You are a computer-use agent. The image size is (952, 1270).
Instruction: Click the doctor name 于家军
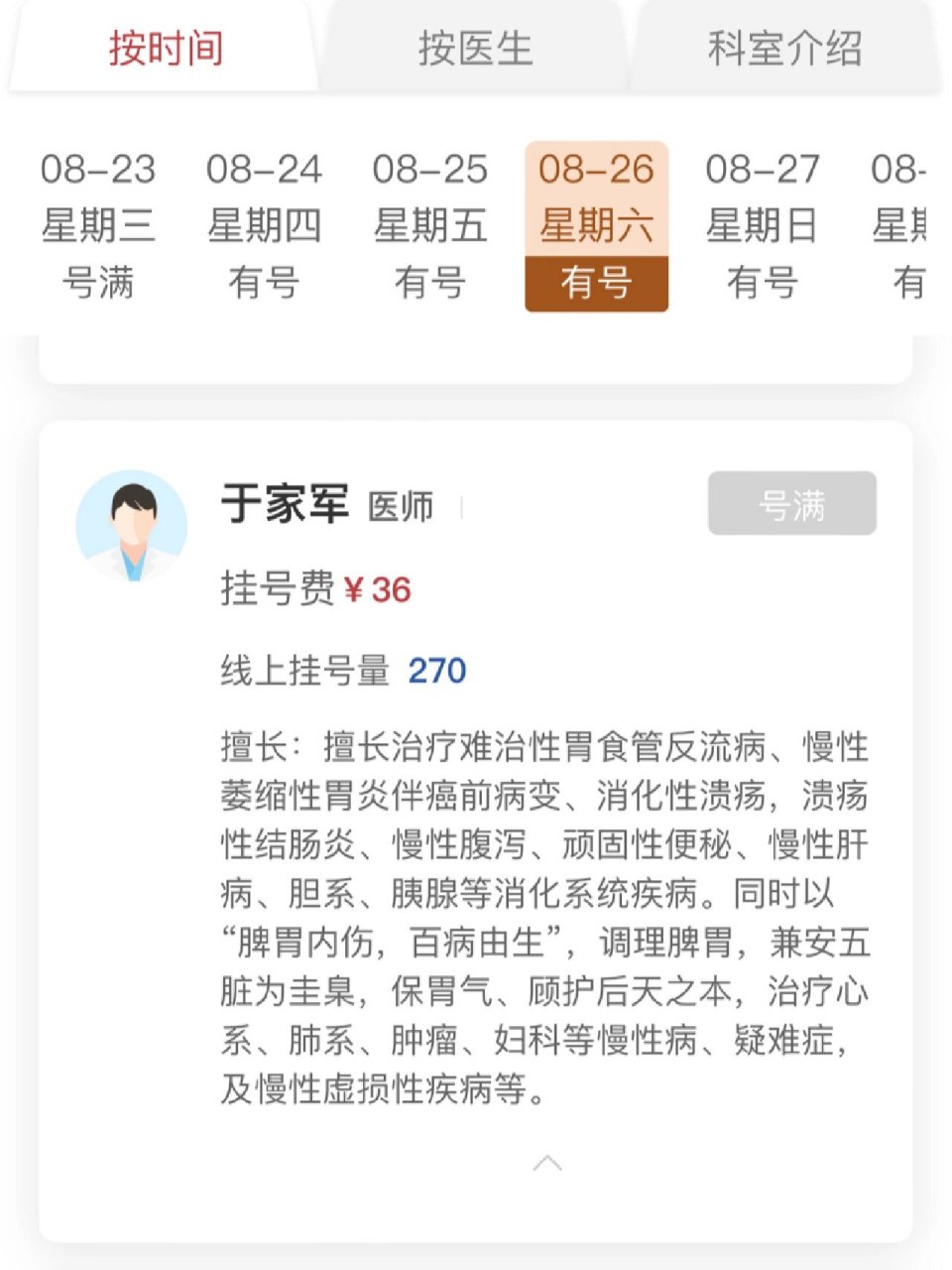pos(286,504)
